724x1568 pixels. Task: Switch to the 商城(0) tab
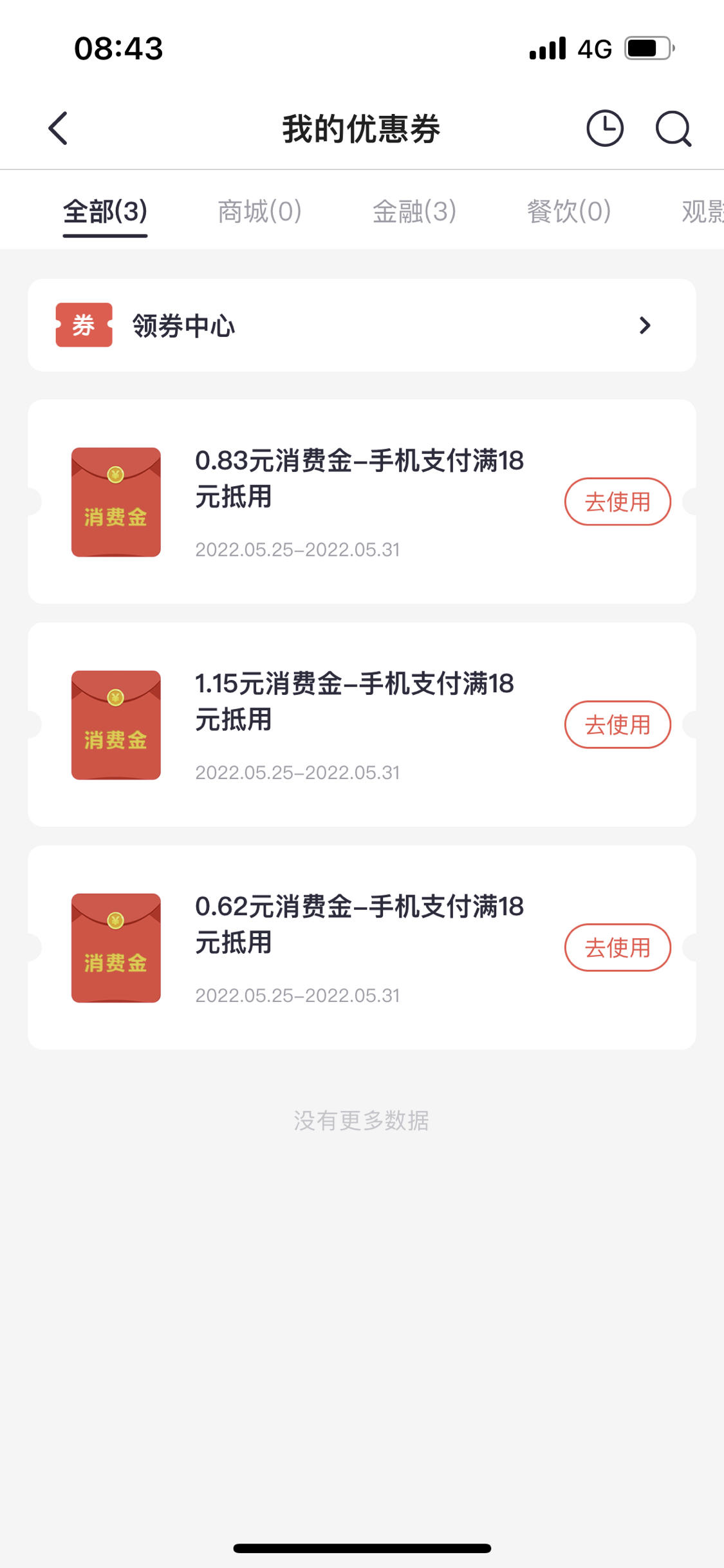pyautogui.click(x=260, y=211)
